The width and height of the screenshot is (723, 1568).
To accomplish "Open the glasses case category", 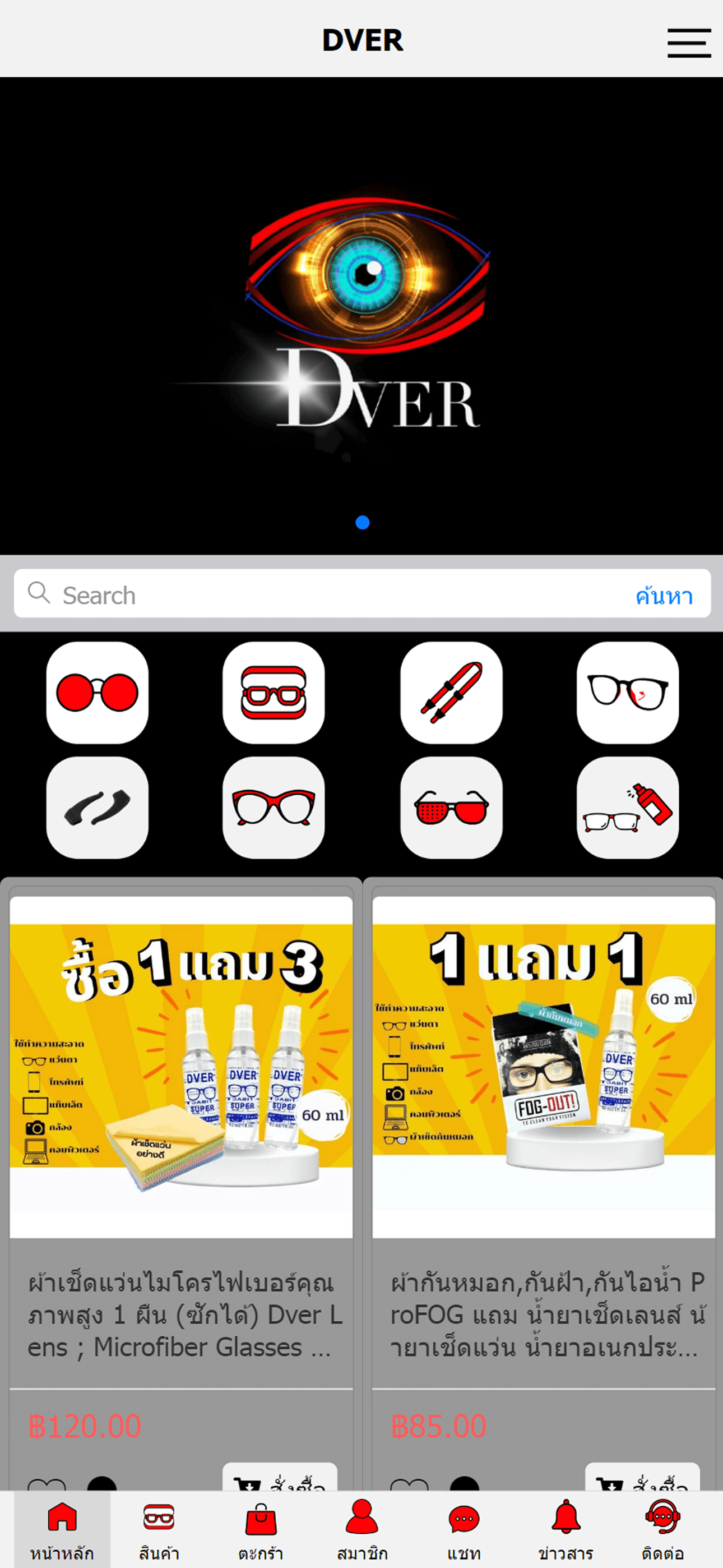I will click(x=274, y=692).
